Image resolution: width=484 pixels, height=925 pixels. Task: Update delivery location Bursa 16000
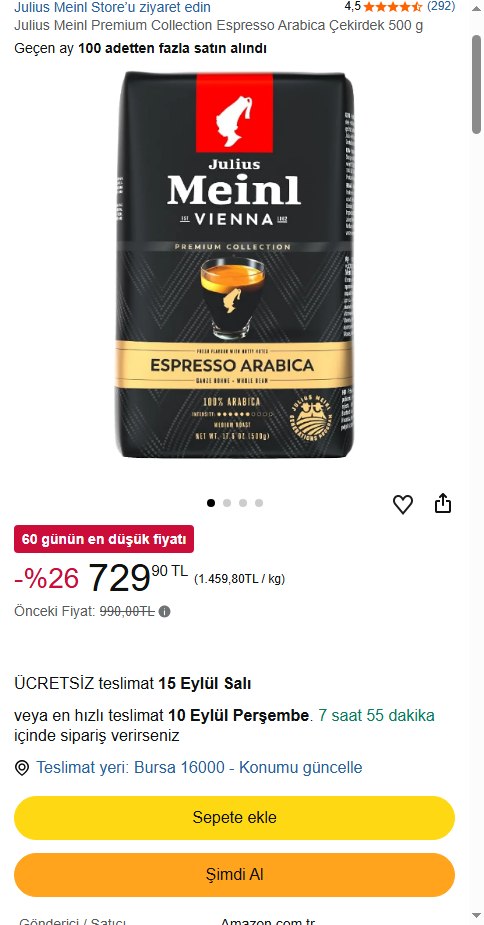tap(199, 767)
